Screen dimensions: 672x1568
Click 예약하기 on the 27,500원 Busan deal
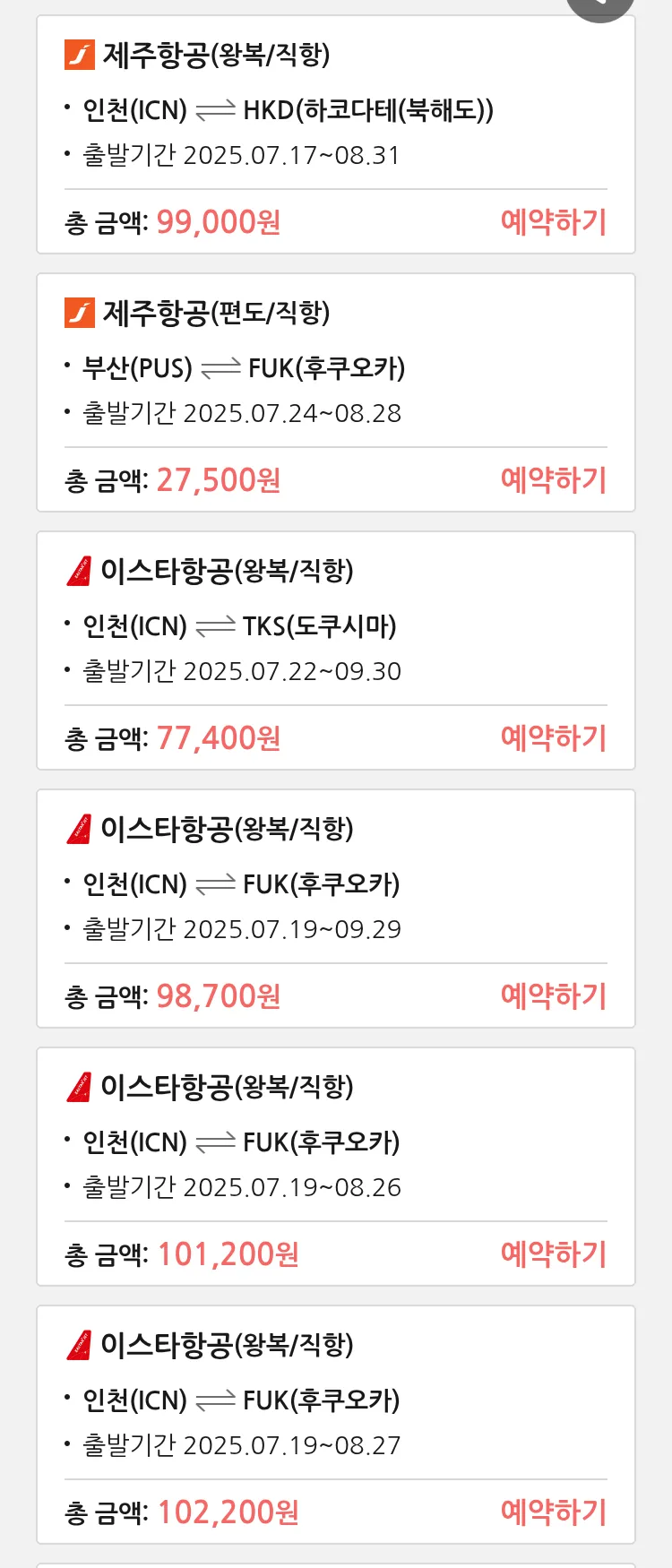click(554, 480)
